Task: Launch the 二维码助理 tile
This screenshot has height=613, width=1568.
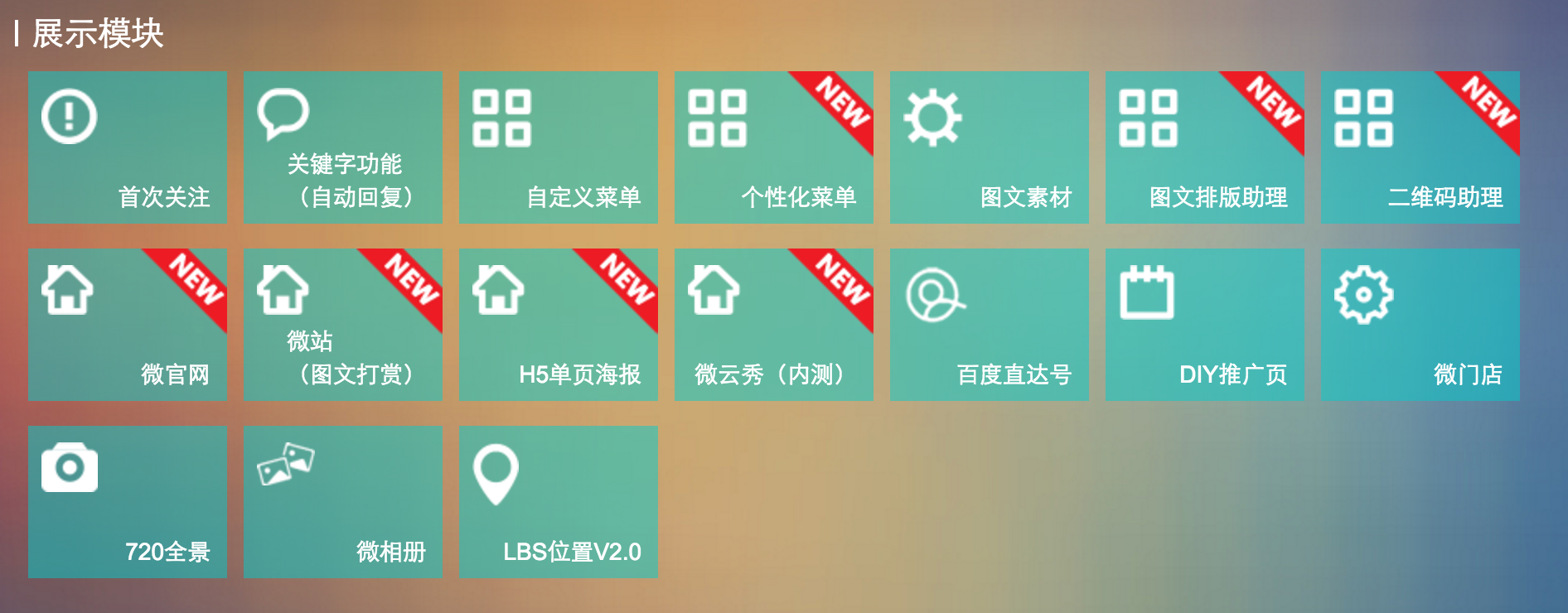Action: 1420,147
